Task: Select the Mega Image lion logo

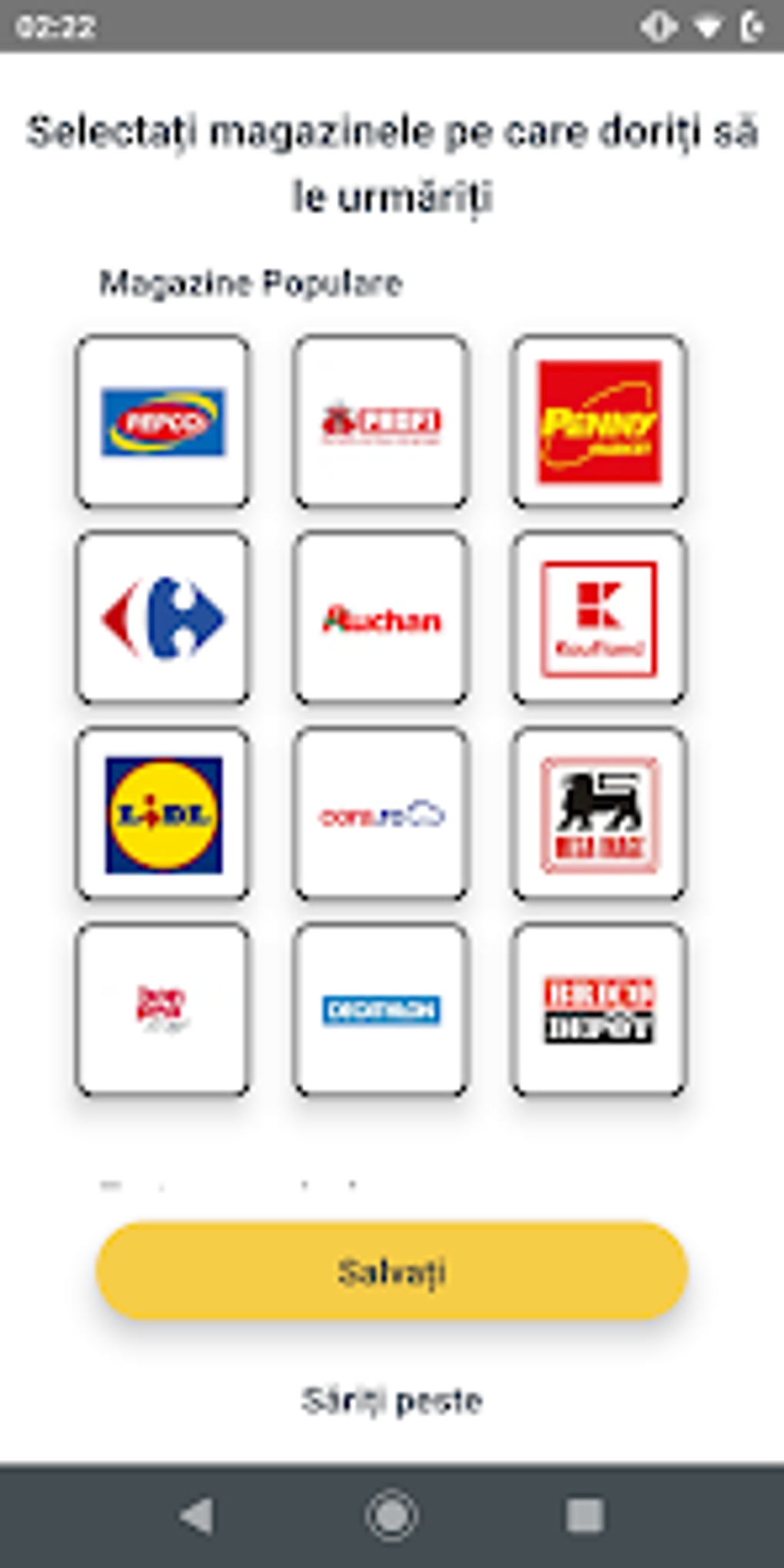Action: point(600,811)
